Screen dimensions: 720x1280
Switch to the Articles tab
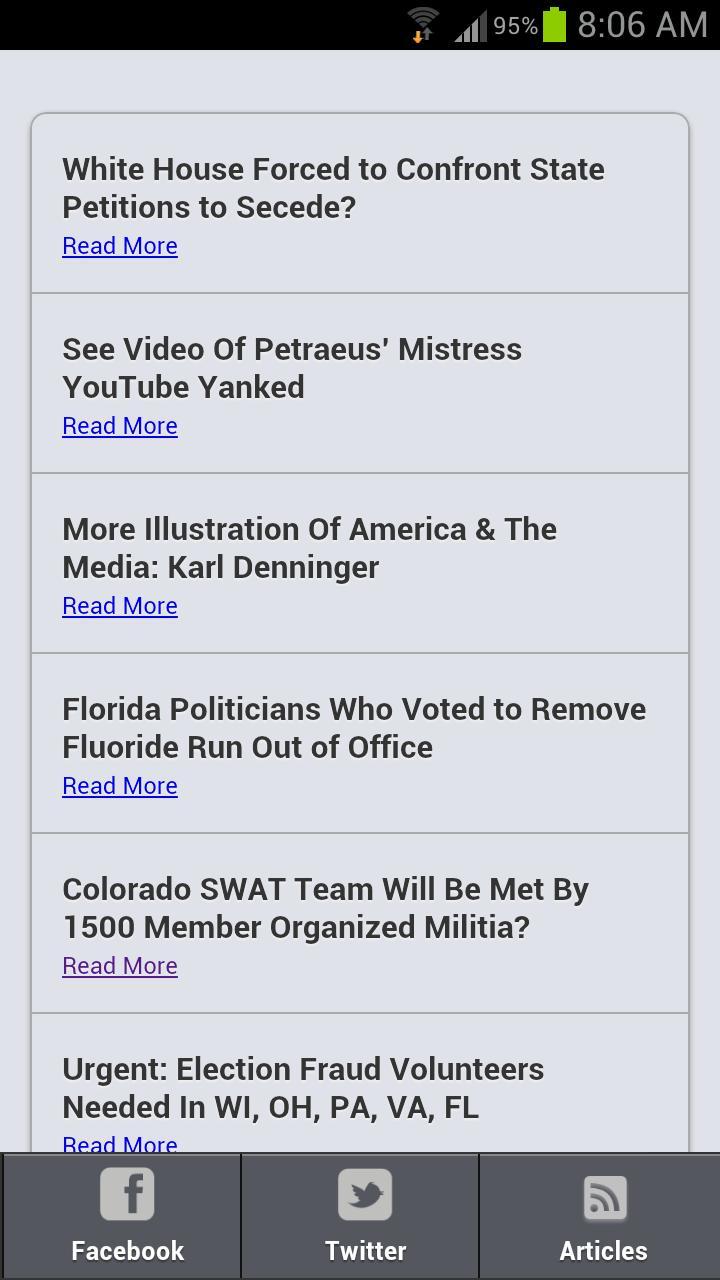(602, 1215)
